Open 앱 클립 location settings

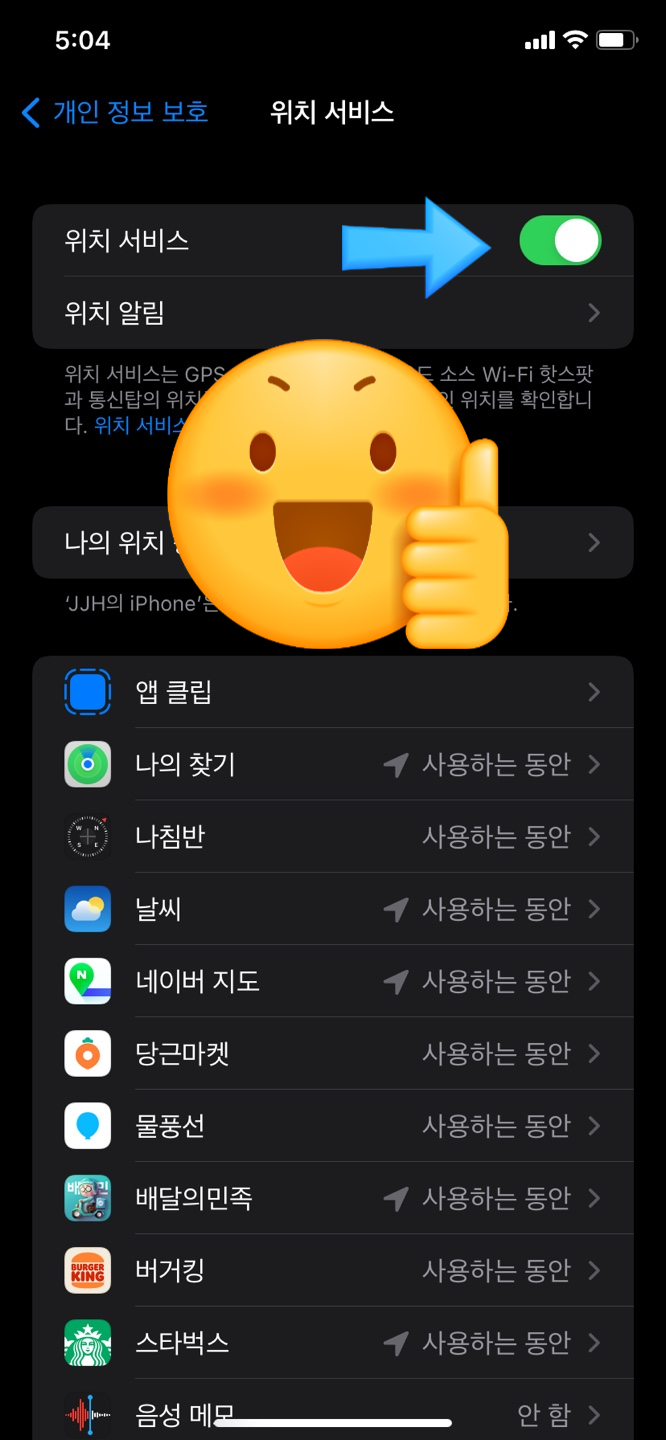[333, 692]
